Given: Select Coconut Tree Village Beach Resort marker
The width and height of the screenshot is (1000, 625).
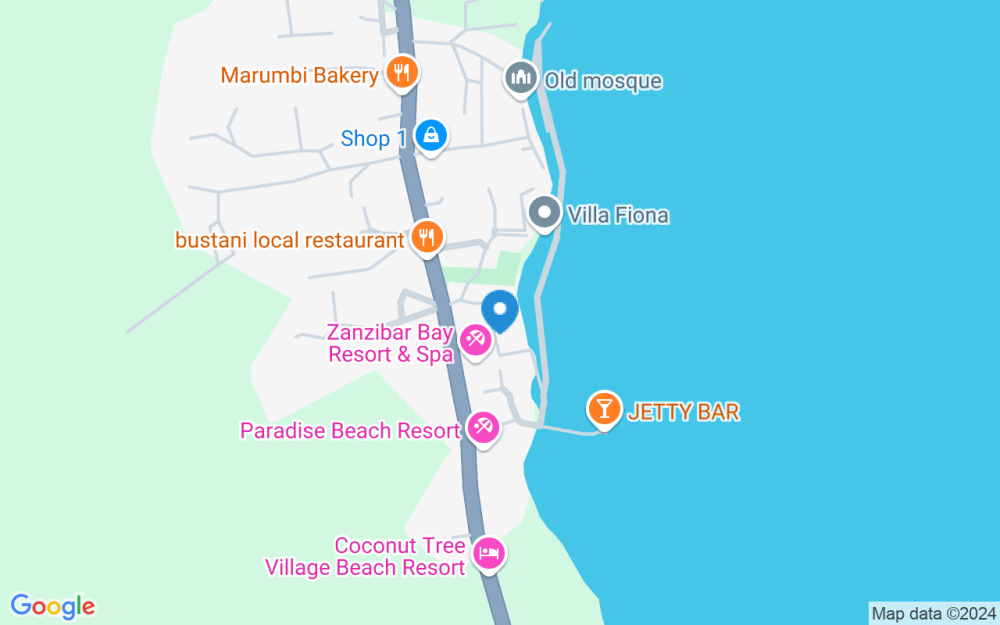Looking at the screenshot, I should [489, 553].
